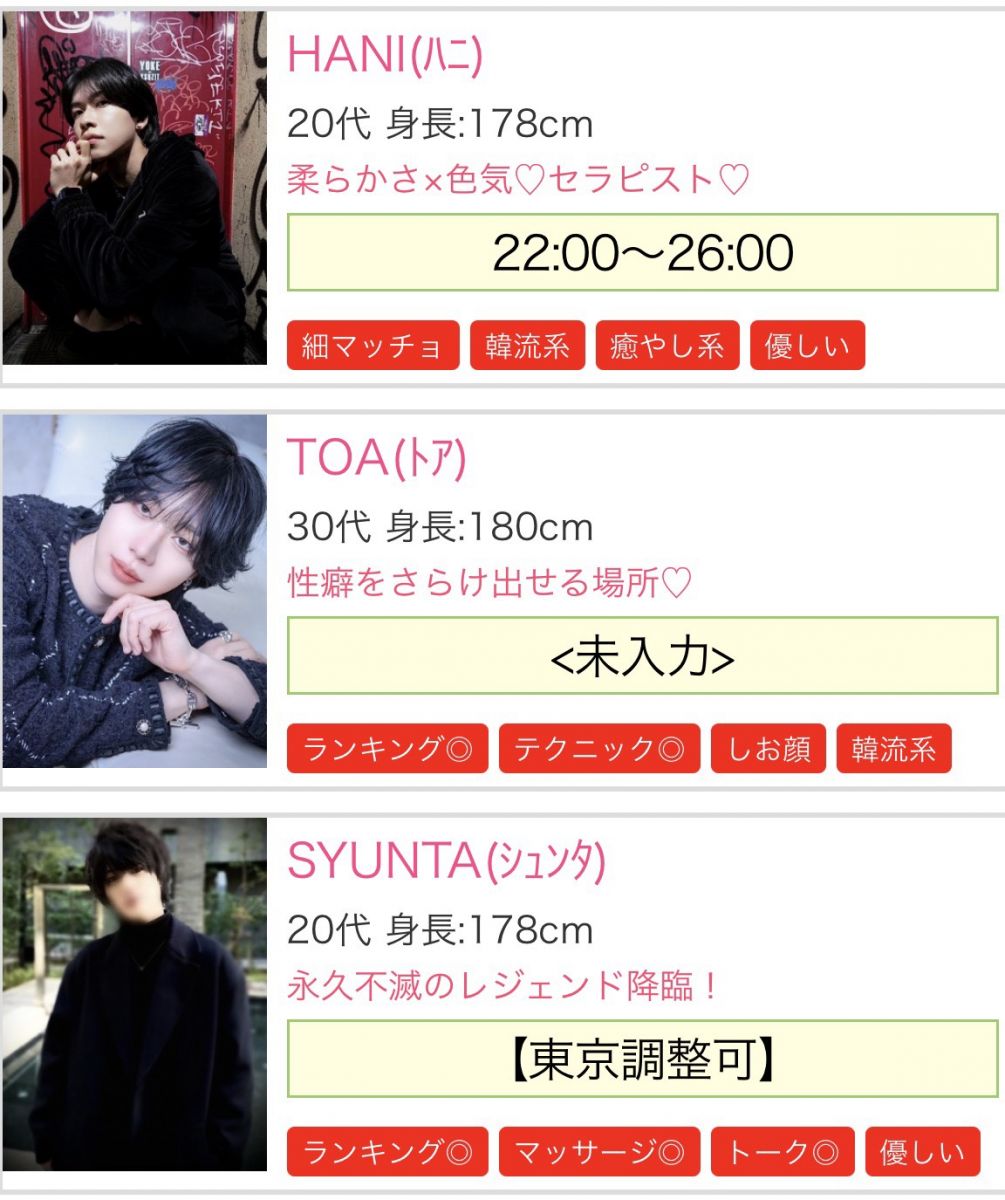Tap 優しい tag under HANI
This screenshot has width=1005, height=1200.
pos(807,346)
